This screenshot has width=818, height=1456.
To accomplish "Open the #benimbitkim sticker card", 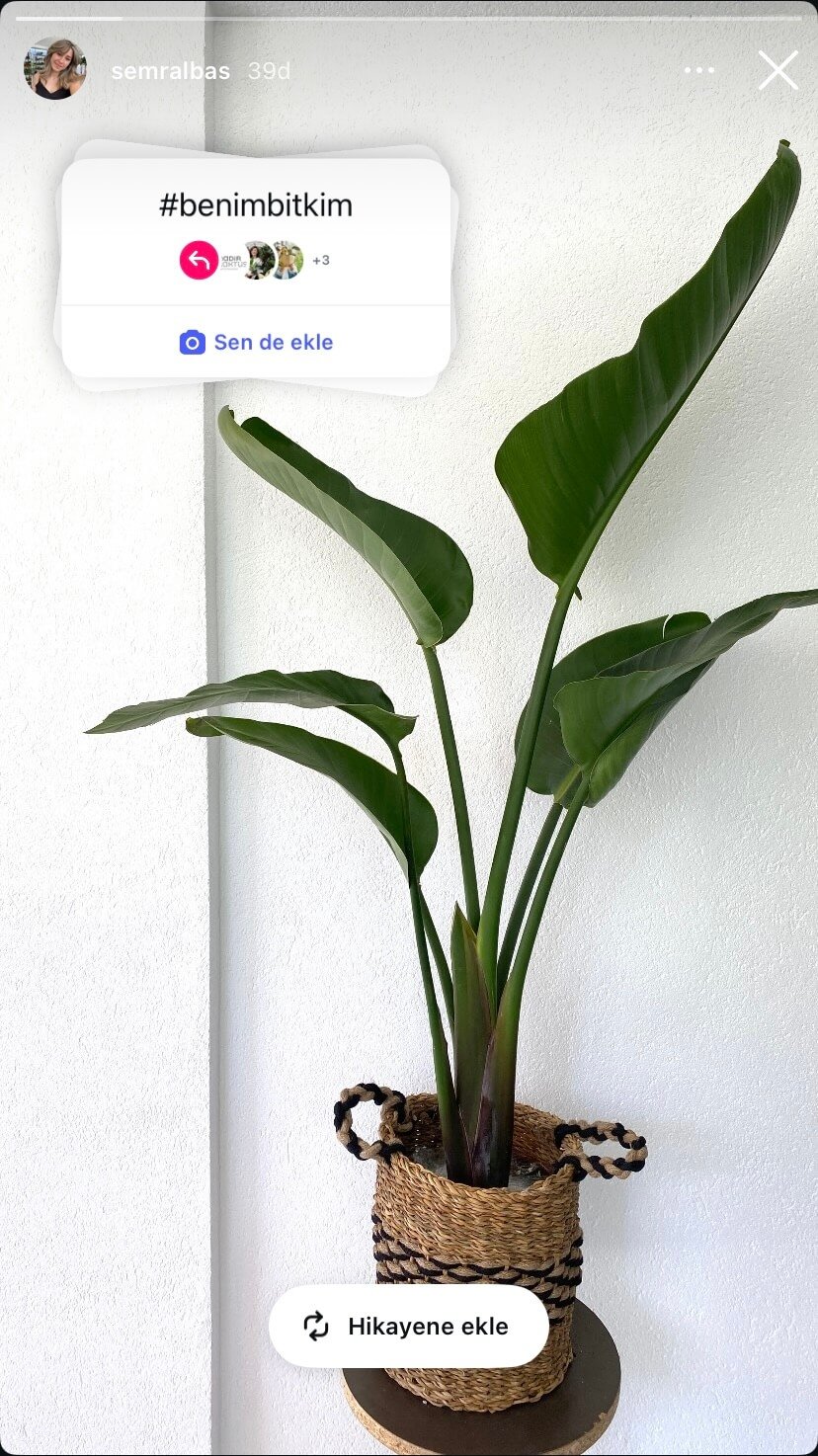I will click(256, 205).
